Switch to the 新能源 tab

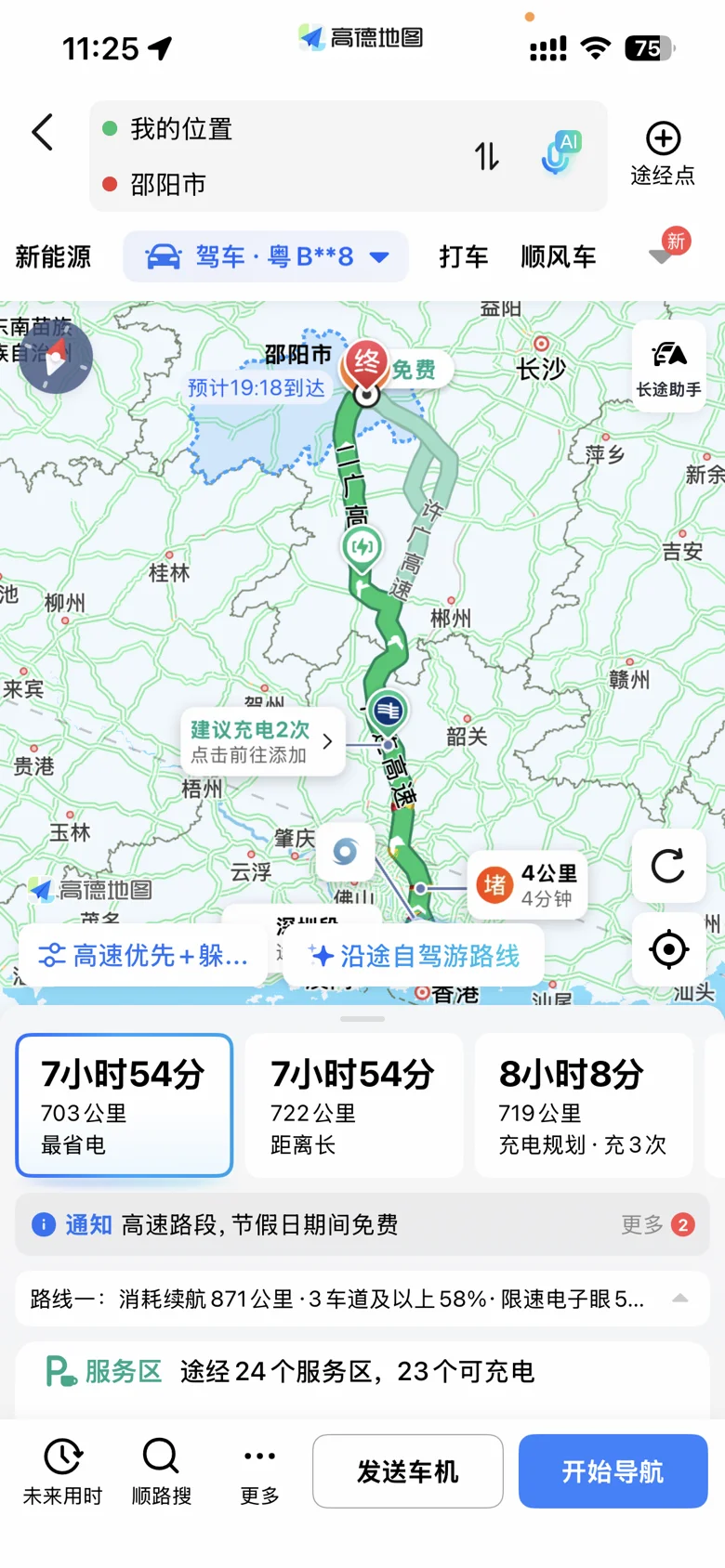pyautogui.click(x=53, y=256)
